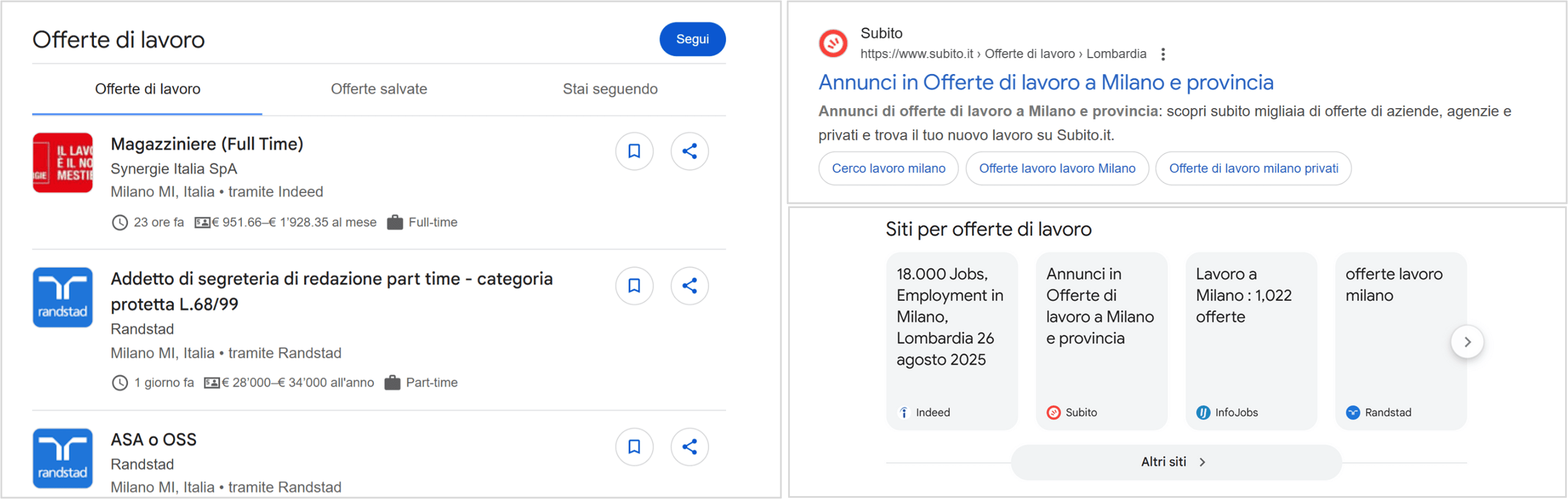The image size is (1568, 499).
Task: Save the Addetto di segreteria job
Action: pos(634,286)
